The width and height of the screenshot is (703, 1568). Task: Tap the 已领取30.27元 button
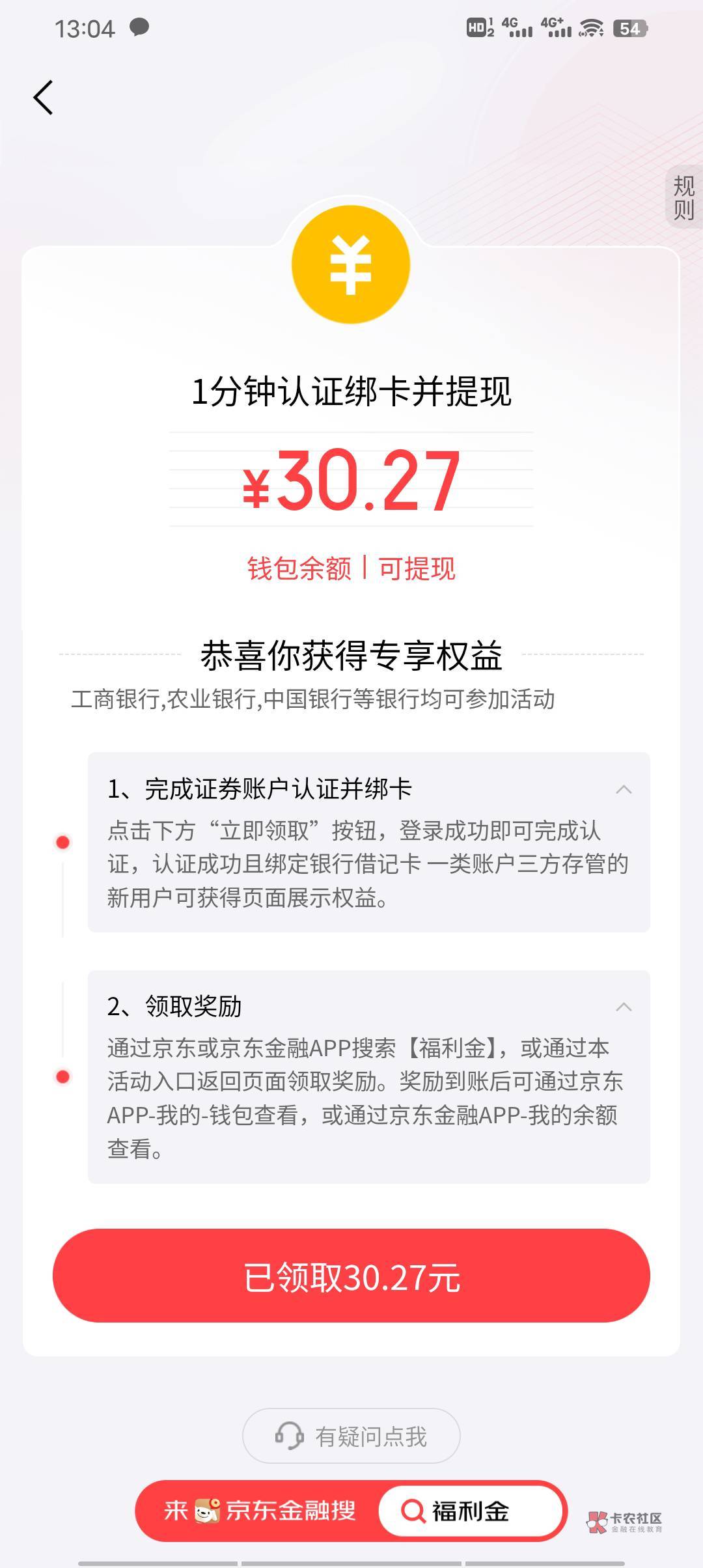pos(351,1277)
